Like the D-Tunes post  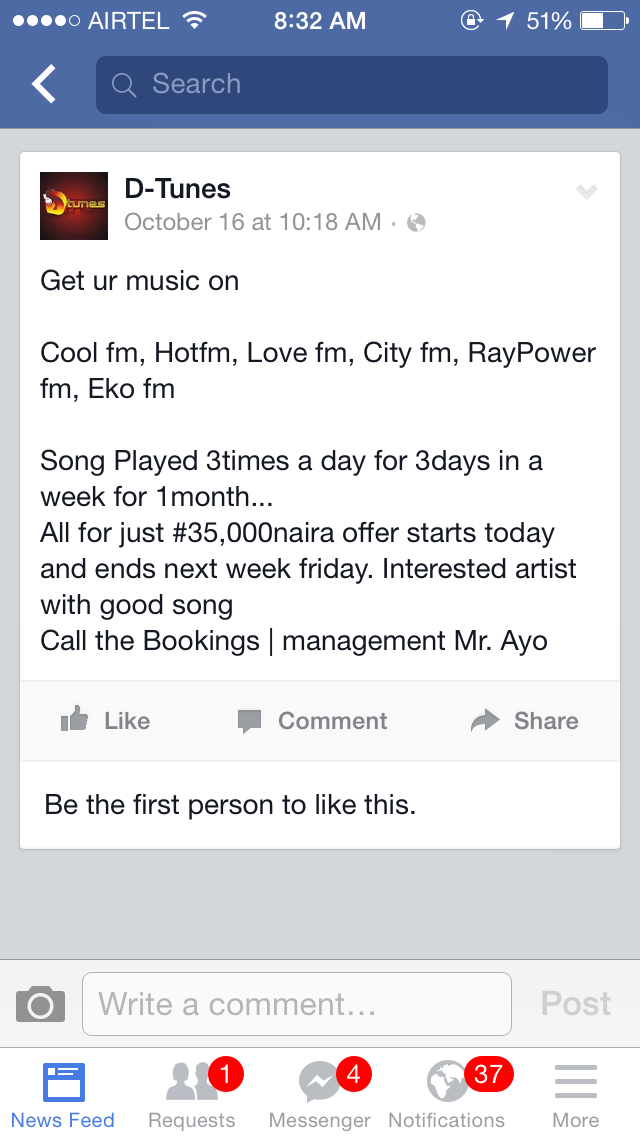(x=106, y=721)
